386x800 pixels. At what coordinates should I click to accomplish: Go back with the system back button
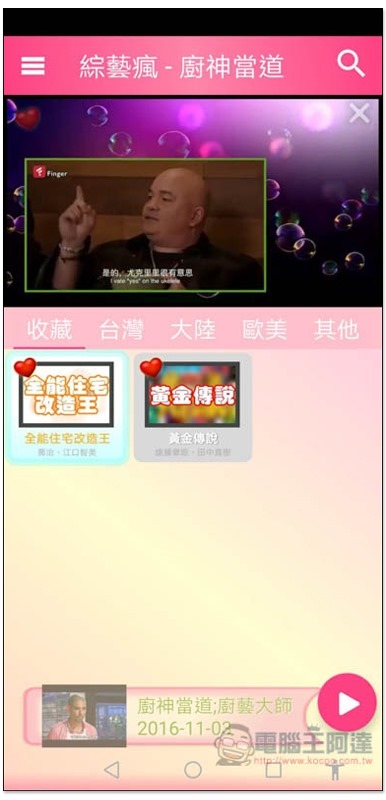pos(112,770)
